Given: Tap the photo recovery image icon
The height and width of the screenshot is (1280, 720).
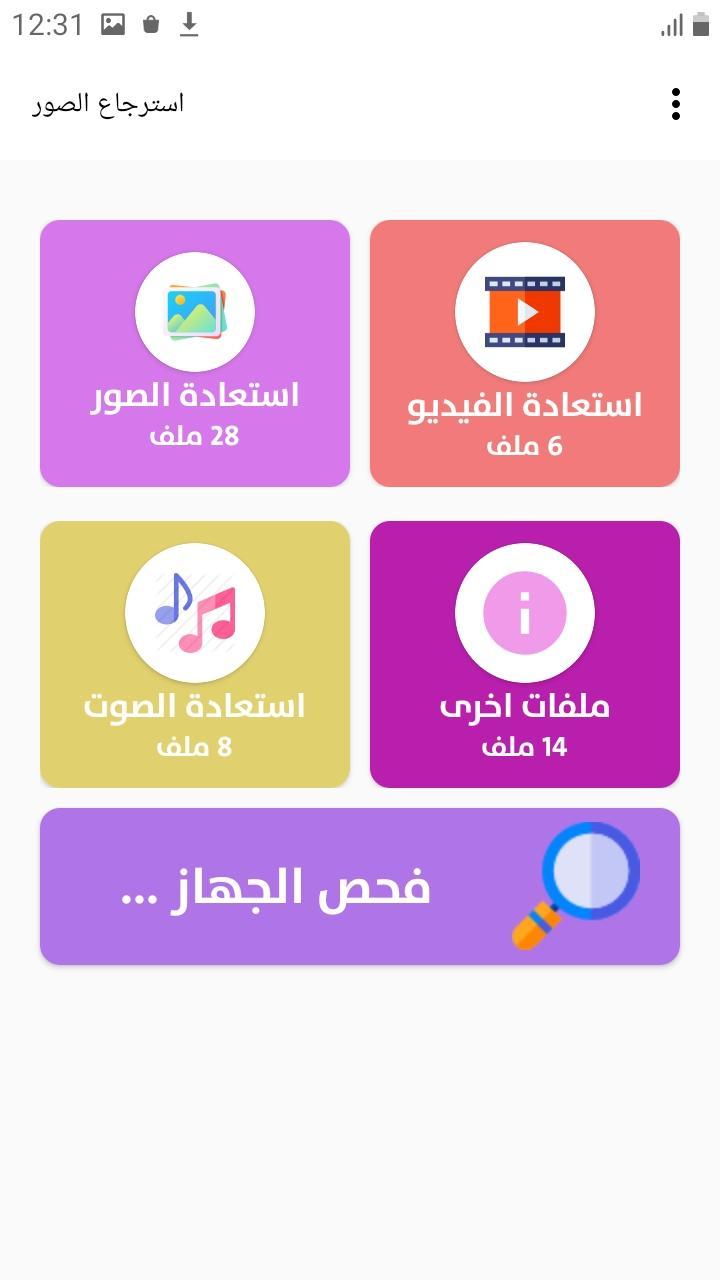Looking at the screenshot, I should (x=195, y=311).
